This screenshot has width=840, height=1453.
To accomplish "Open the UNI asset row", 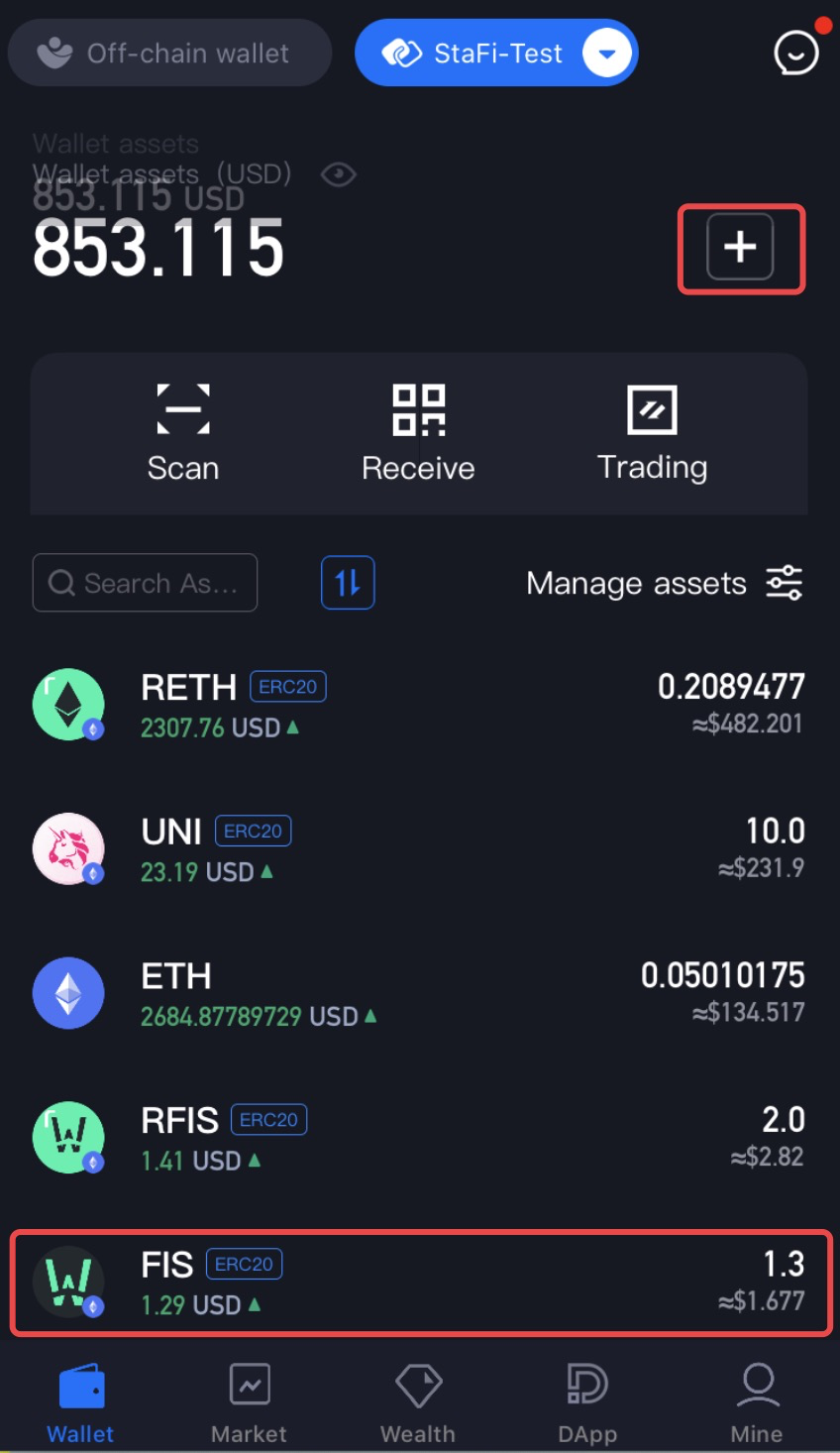I will tap(420, 849).
